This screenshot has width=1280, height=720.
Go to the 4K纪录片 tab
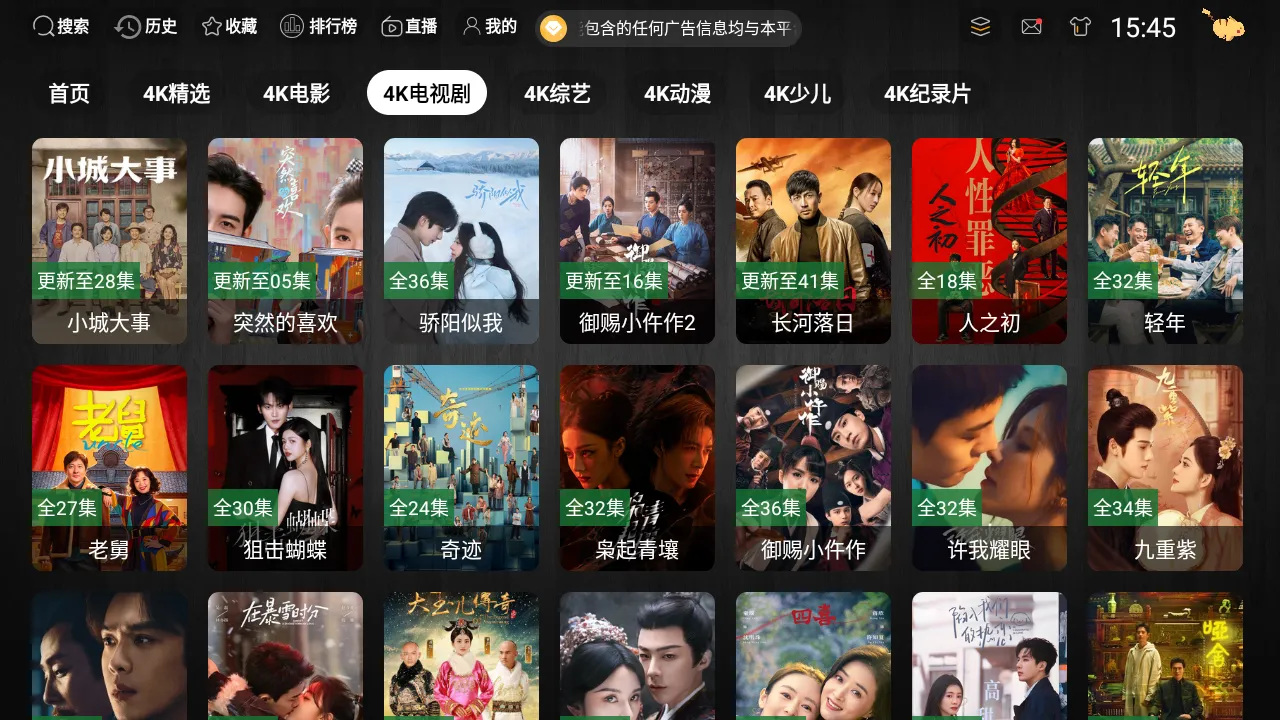tap(927, 94)
